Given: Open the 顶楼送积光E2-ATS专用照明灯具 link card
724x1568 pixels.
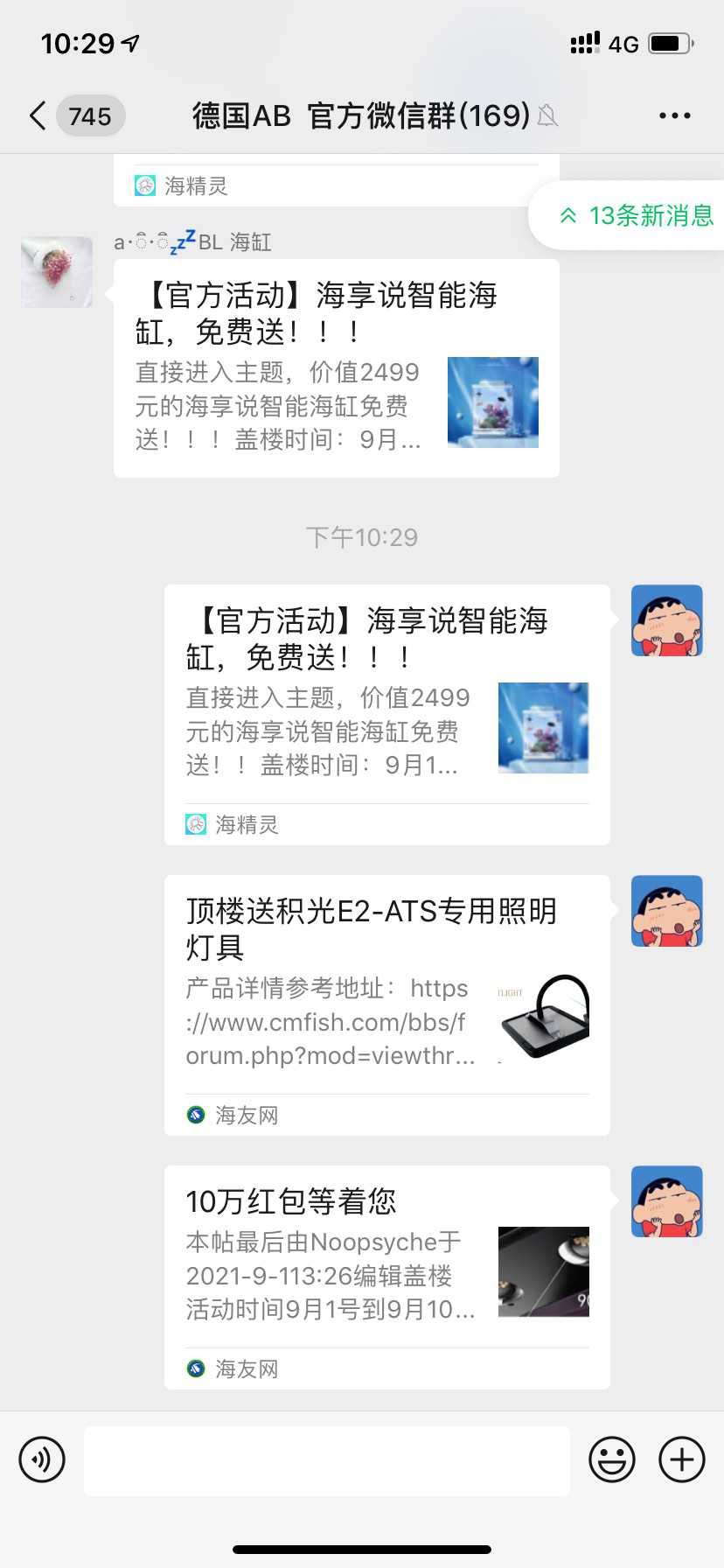Looking at the screenshot, I should click(x=386, y=1004).
